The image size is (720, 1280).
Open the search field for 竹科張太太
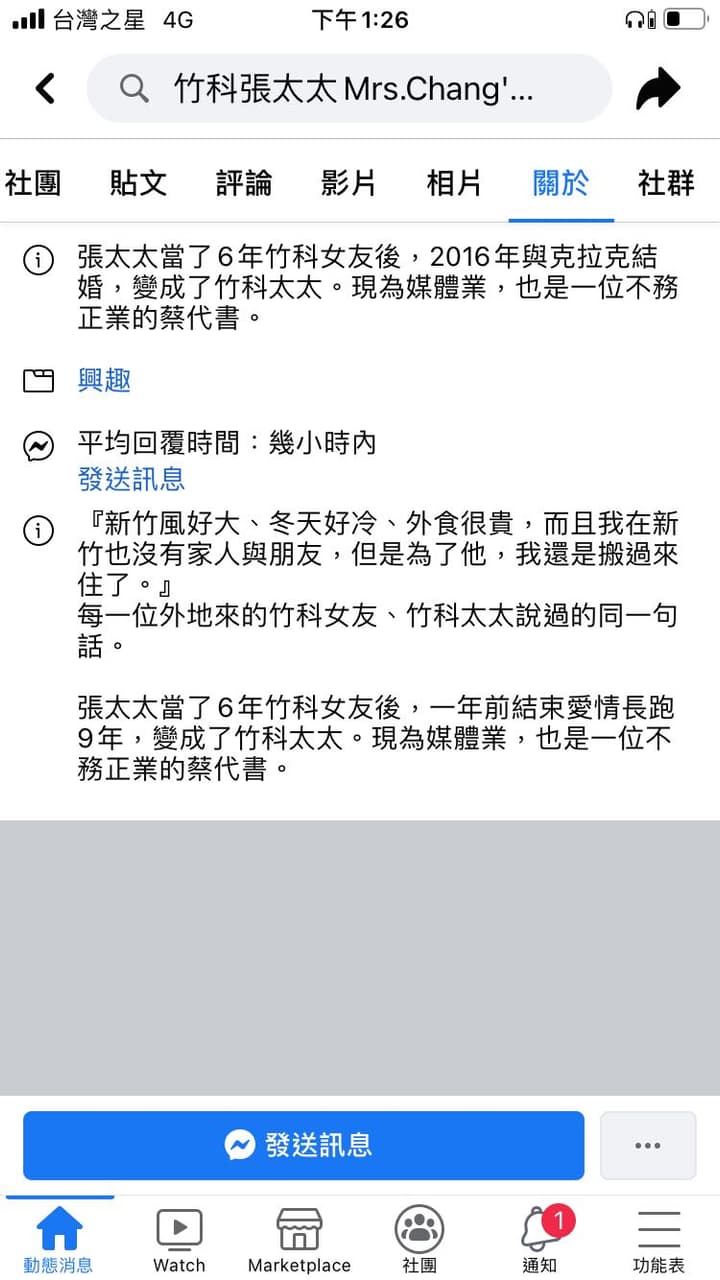point(349,88)
